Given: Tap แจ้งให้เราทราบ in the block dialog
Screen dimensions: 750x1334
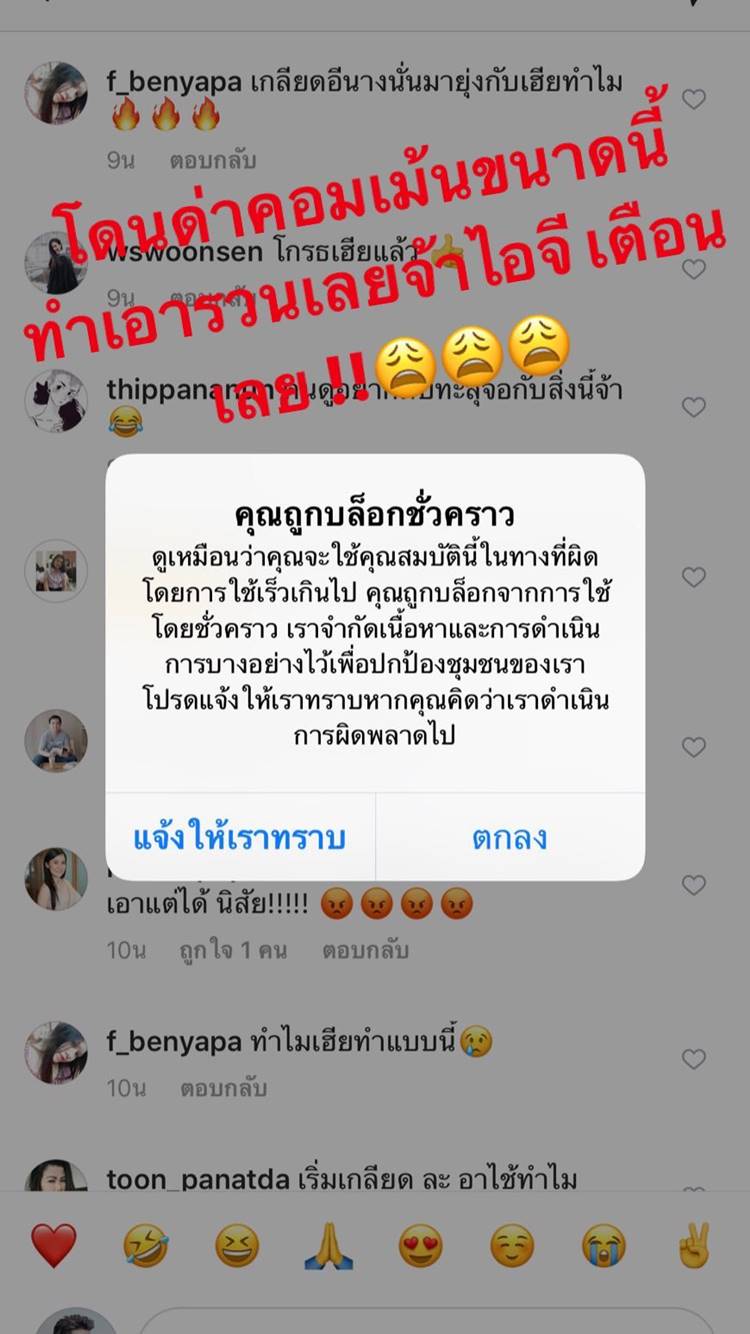Looking at the screenshot, I should click(240, 838).
